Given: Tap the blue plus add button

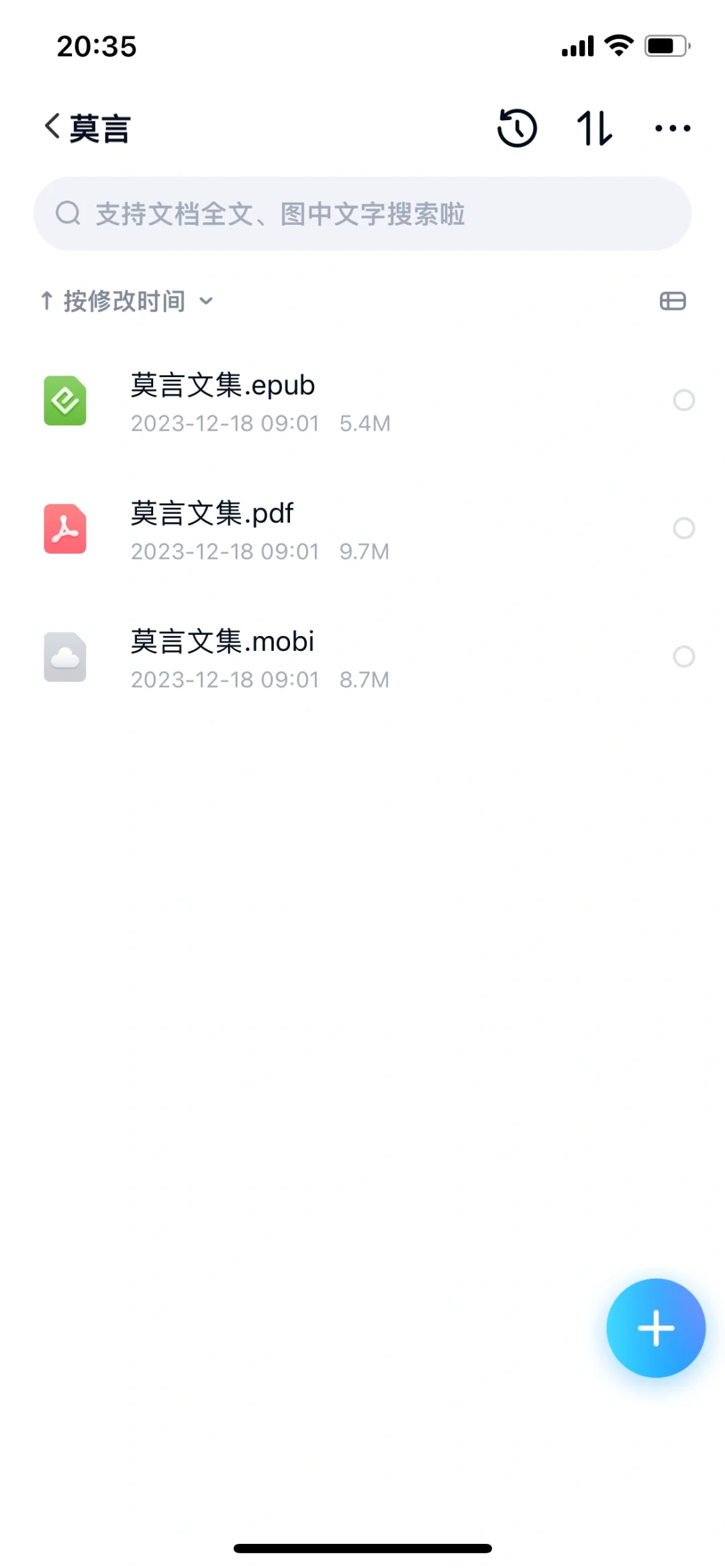Looking at the screenshot, I should [656, 1328].
